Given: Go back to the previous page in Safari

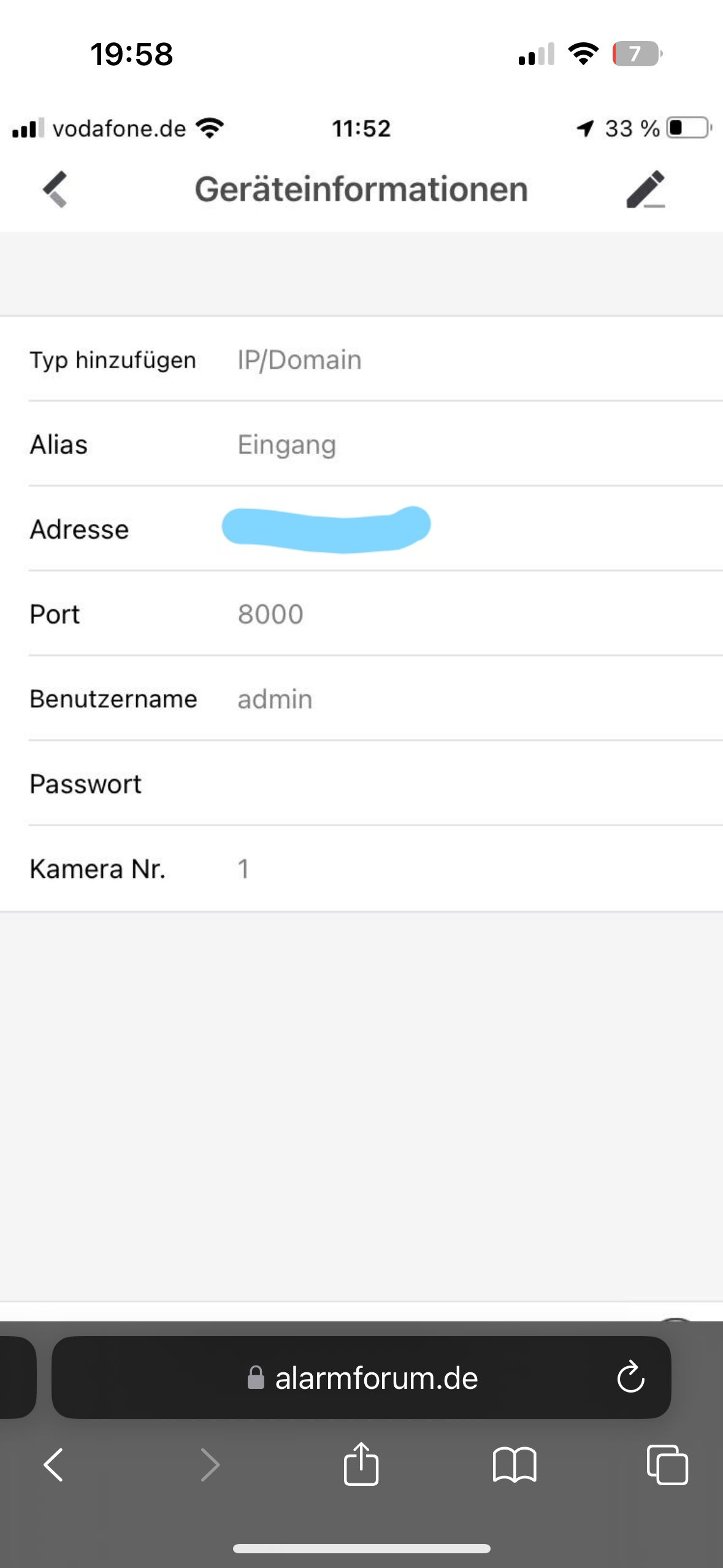Looking at the screenshot, I should (x=54, y=1465).
